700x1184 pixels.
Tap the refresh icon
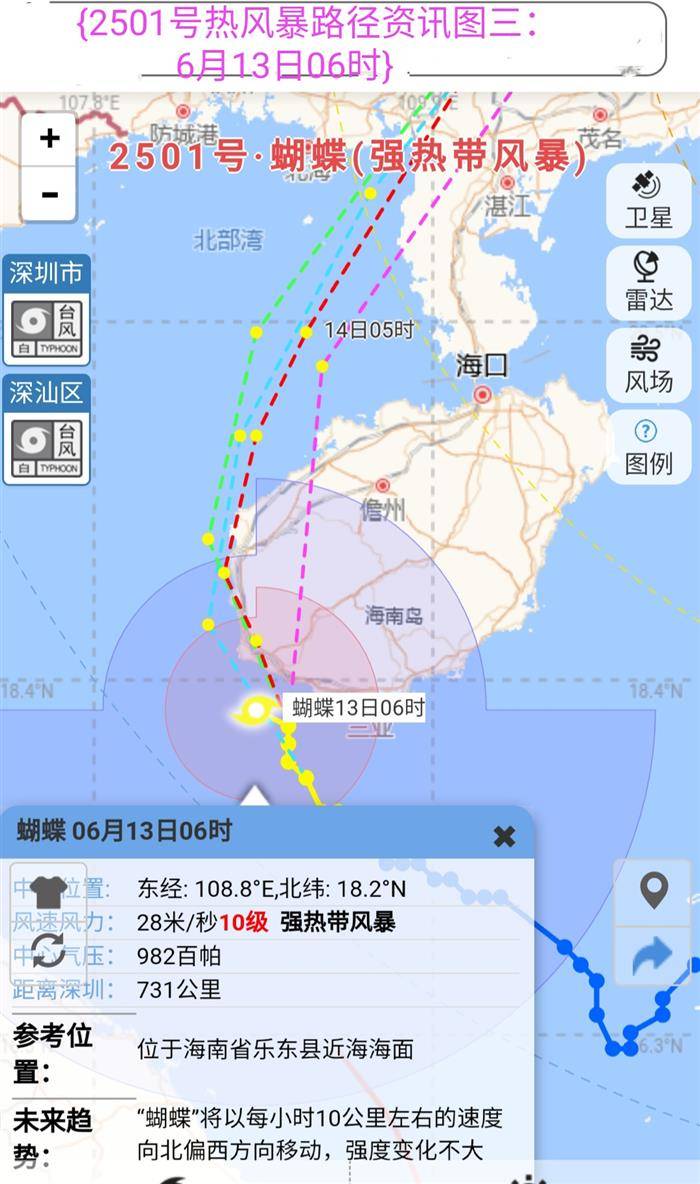point(49,950)
